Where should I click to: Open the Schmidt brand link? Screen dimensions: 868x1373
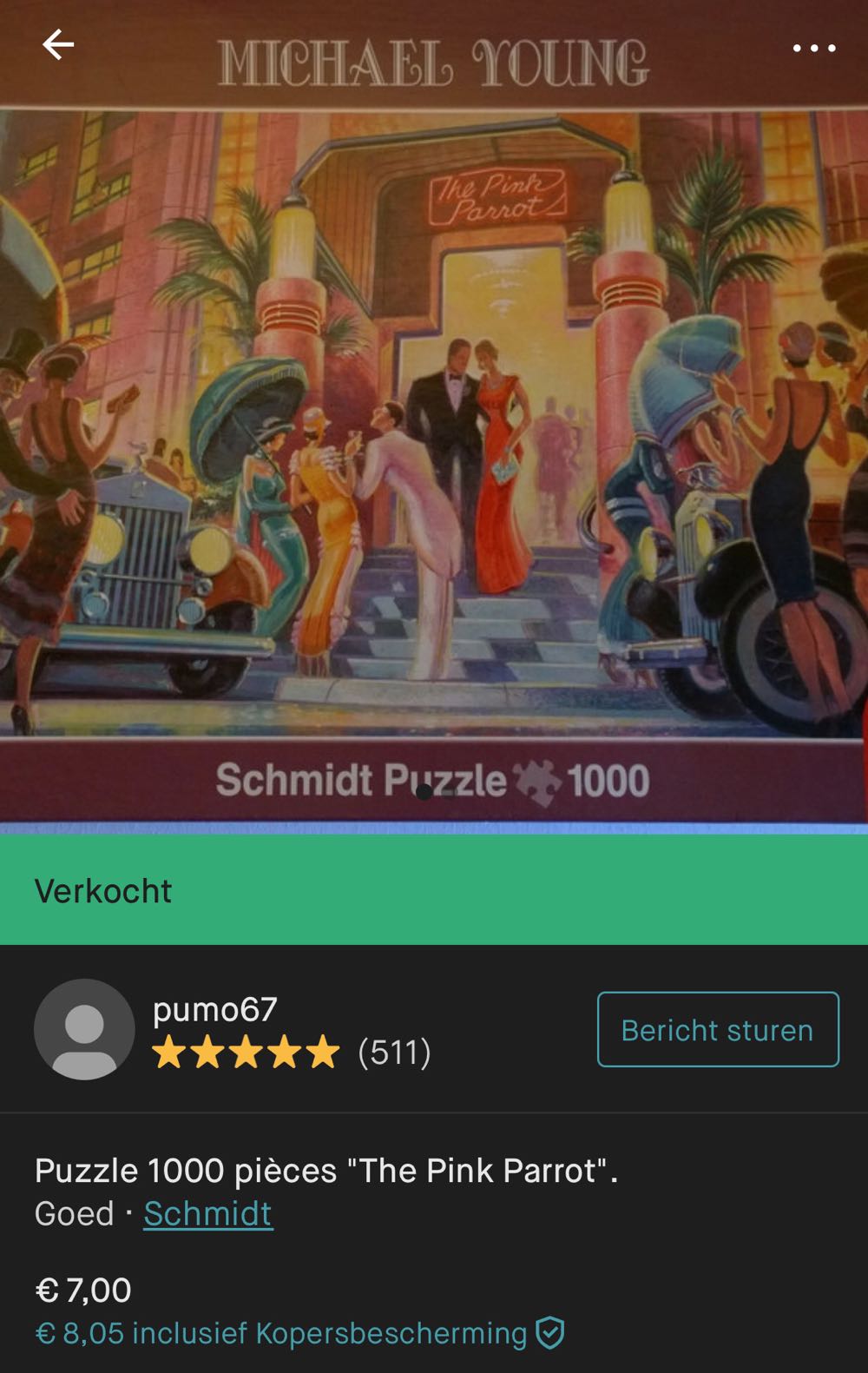point(207,1213)
